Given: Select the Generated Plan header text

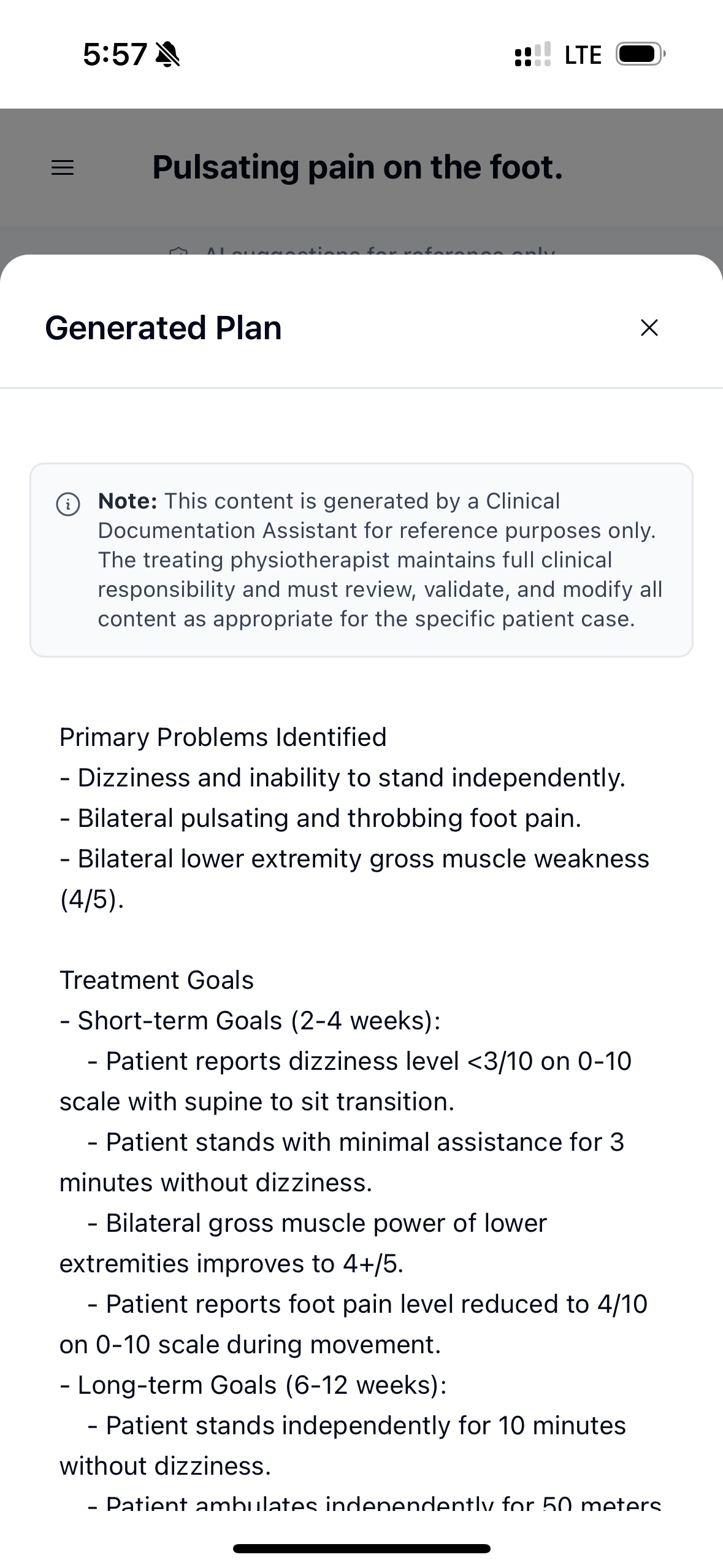Looking at the screenshot, I should tap(162, 327).
